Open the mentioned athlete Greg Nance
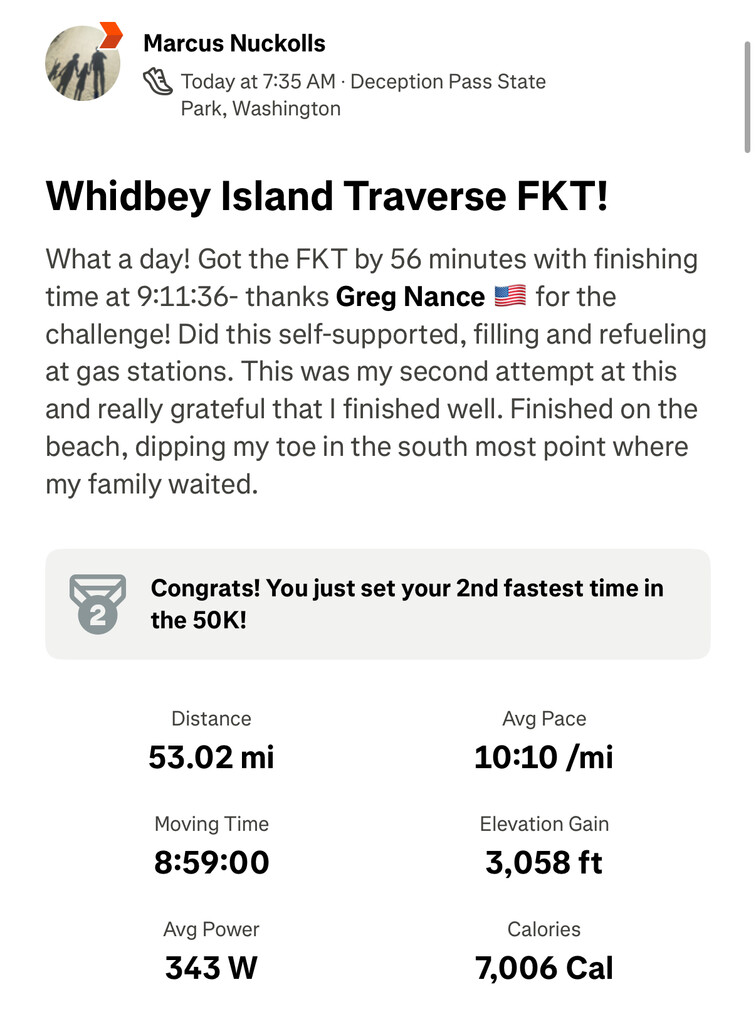The width and height of the screenshot is (756, 1024). click(410, 297)
